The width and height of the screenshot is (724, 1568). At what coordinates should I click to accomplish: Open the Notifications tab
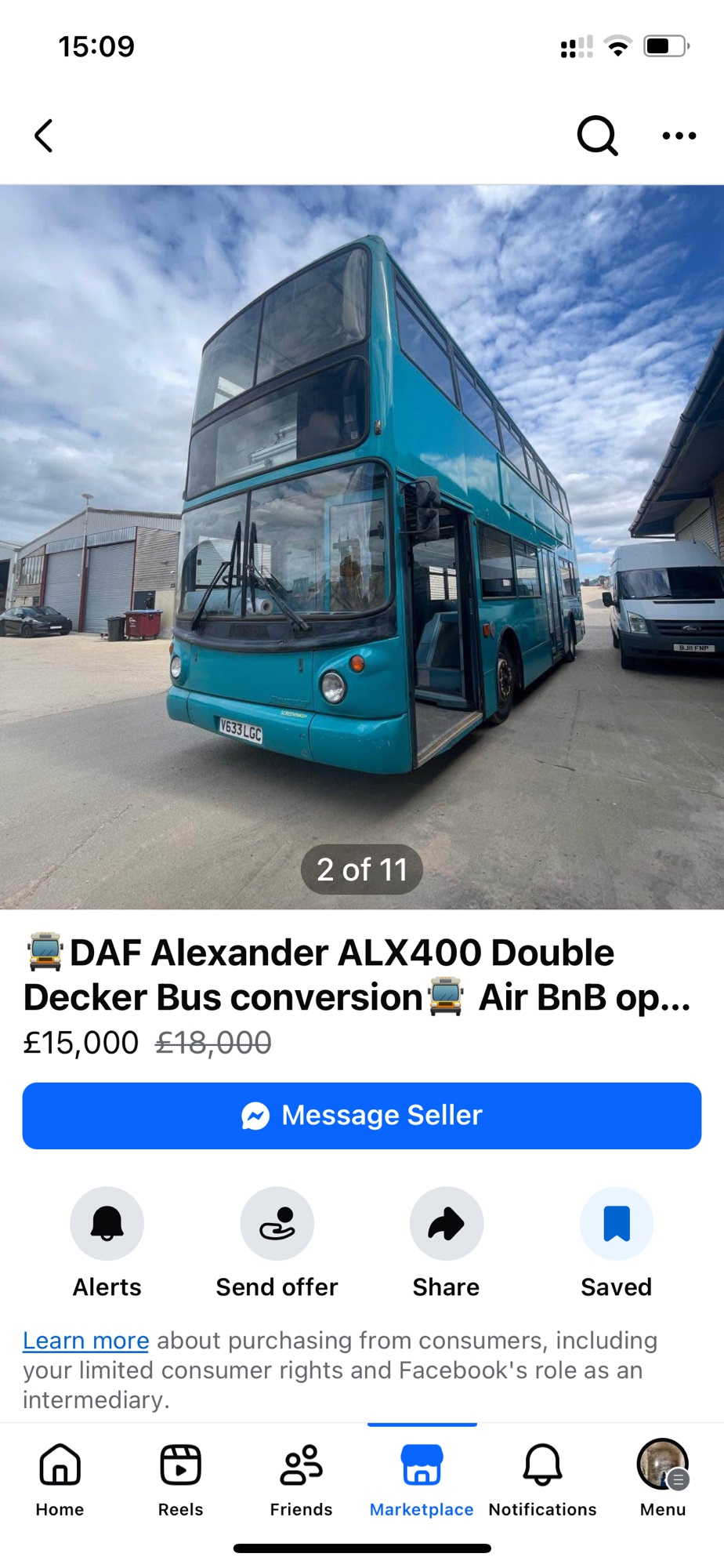click(x=542, y=1478)
